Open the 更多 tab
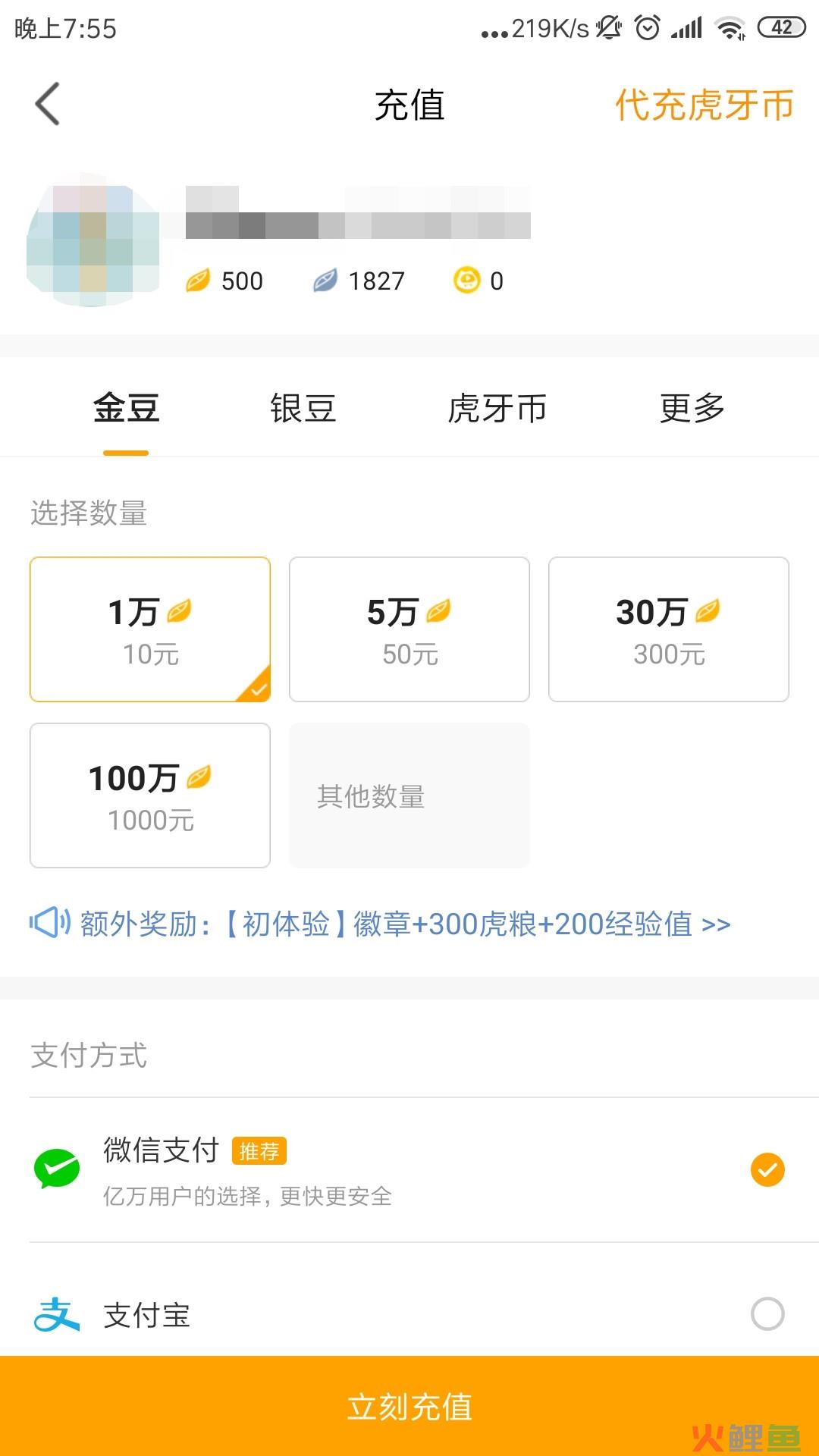819x1456 pixels. click(692, 408)
